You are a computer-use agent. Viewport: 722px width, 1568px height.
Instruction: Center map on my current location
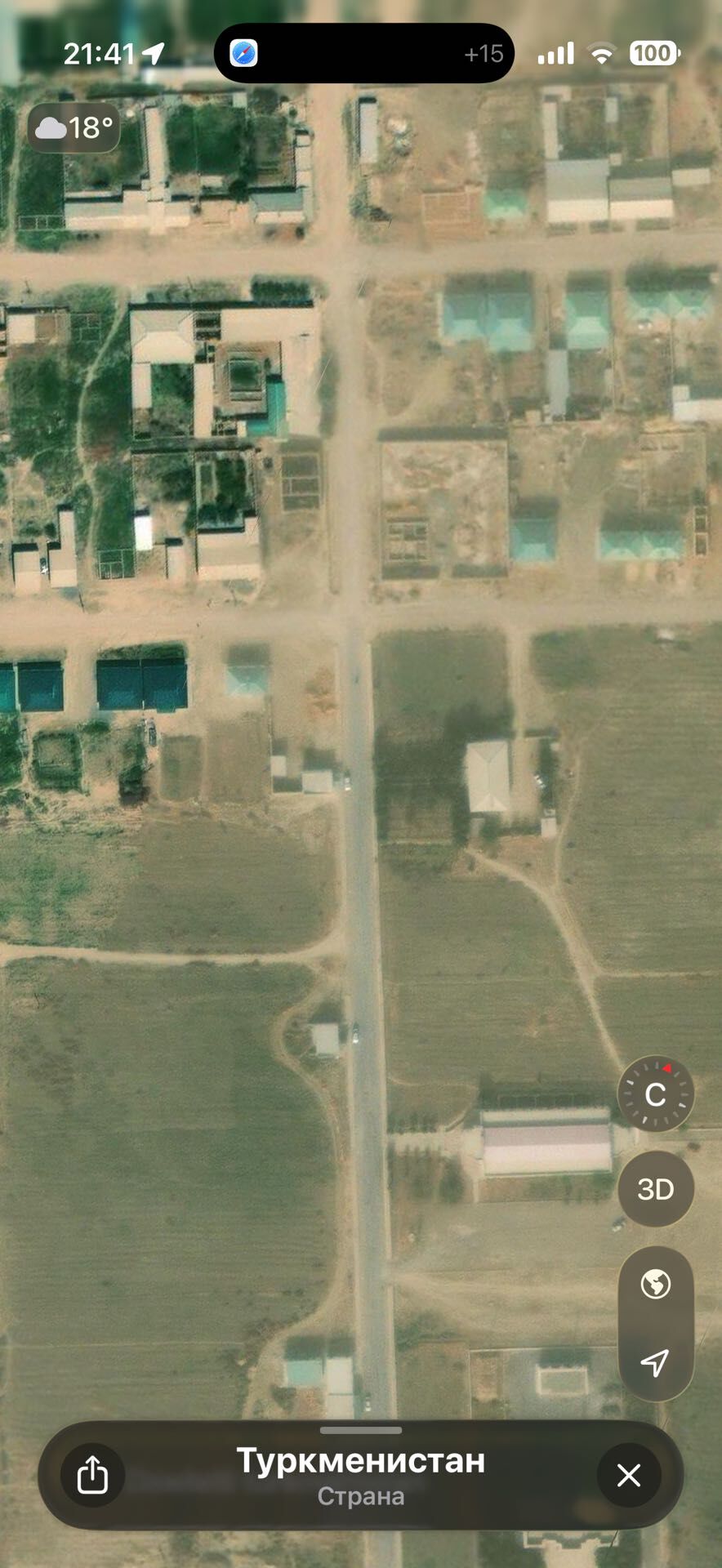(x=655, y=1361)
